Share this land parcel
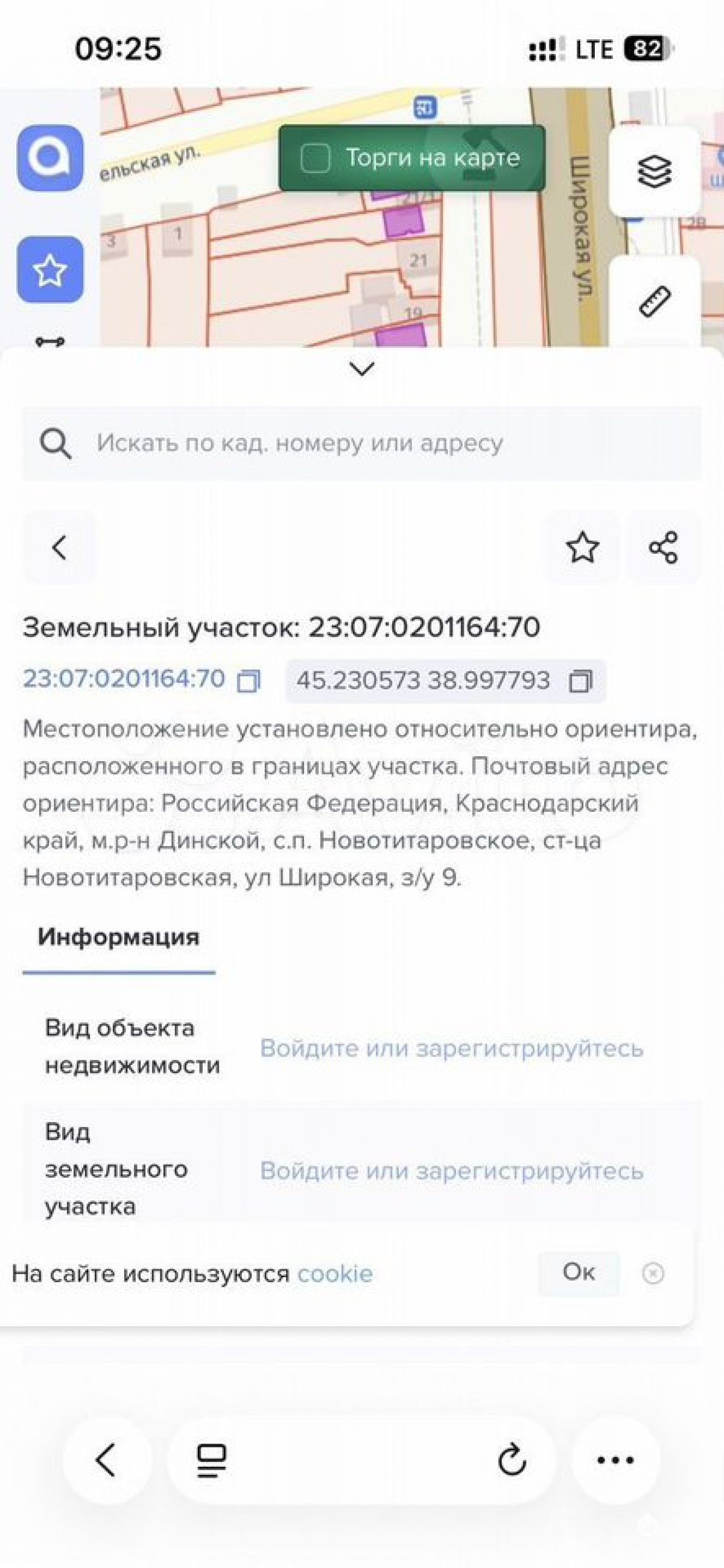The height and width of the screenshot is (1568, 724). (663, 547)
